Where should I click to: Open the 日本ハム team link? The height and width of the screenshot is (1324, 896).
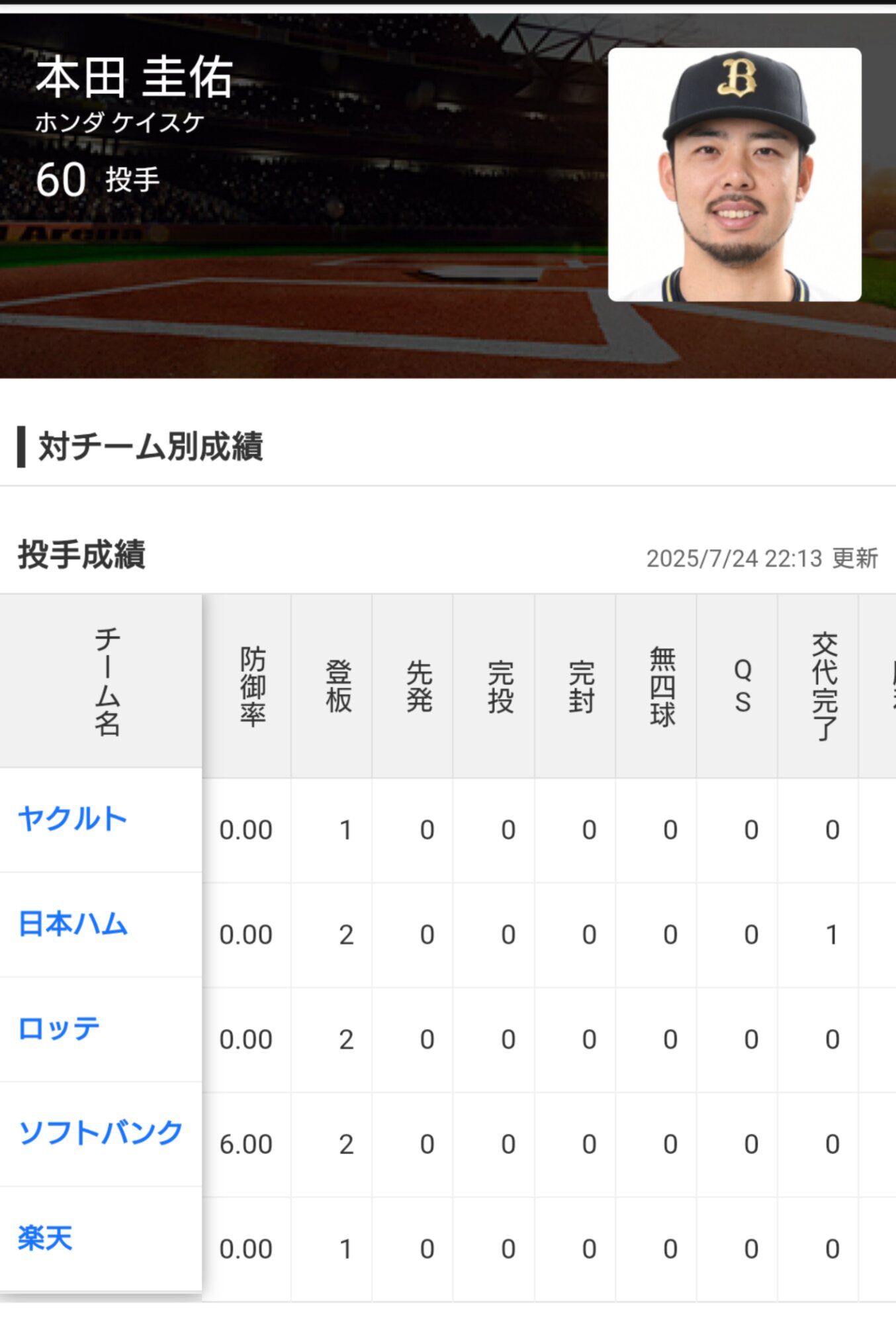73,923
